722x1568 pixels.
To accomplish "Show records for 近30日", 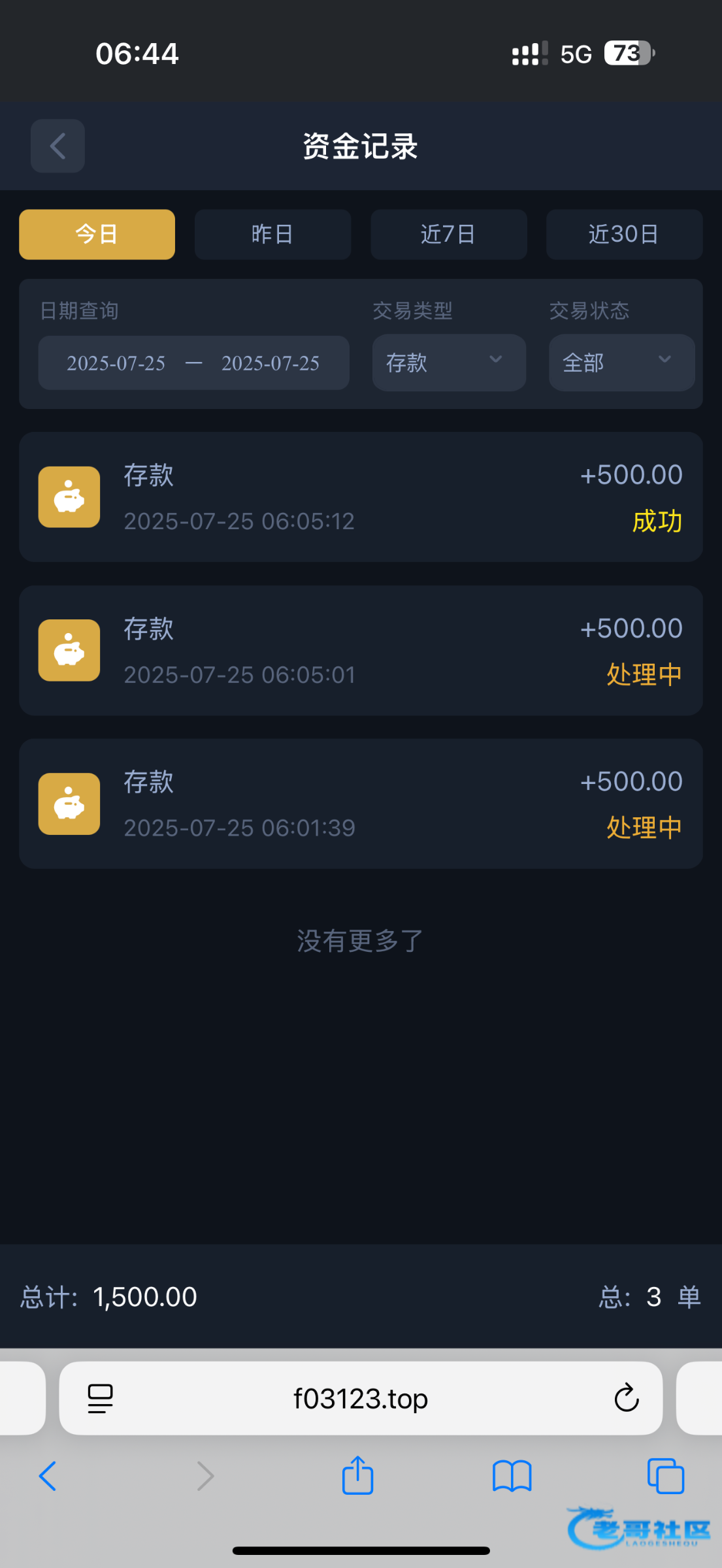I will point(624,235).
